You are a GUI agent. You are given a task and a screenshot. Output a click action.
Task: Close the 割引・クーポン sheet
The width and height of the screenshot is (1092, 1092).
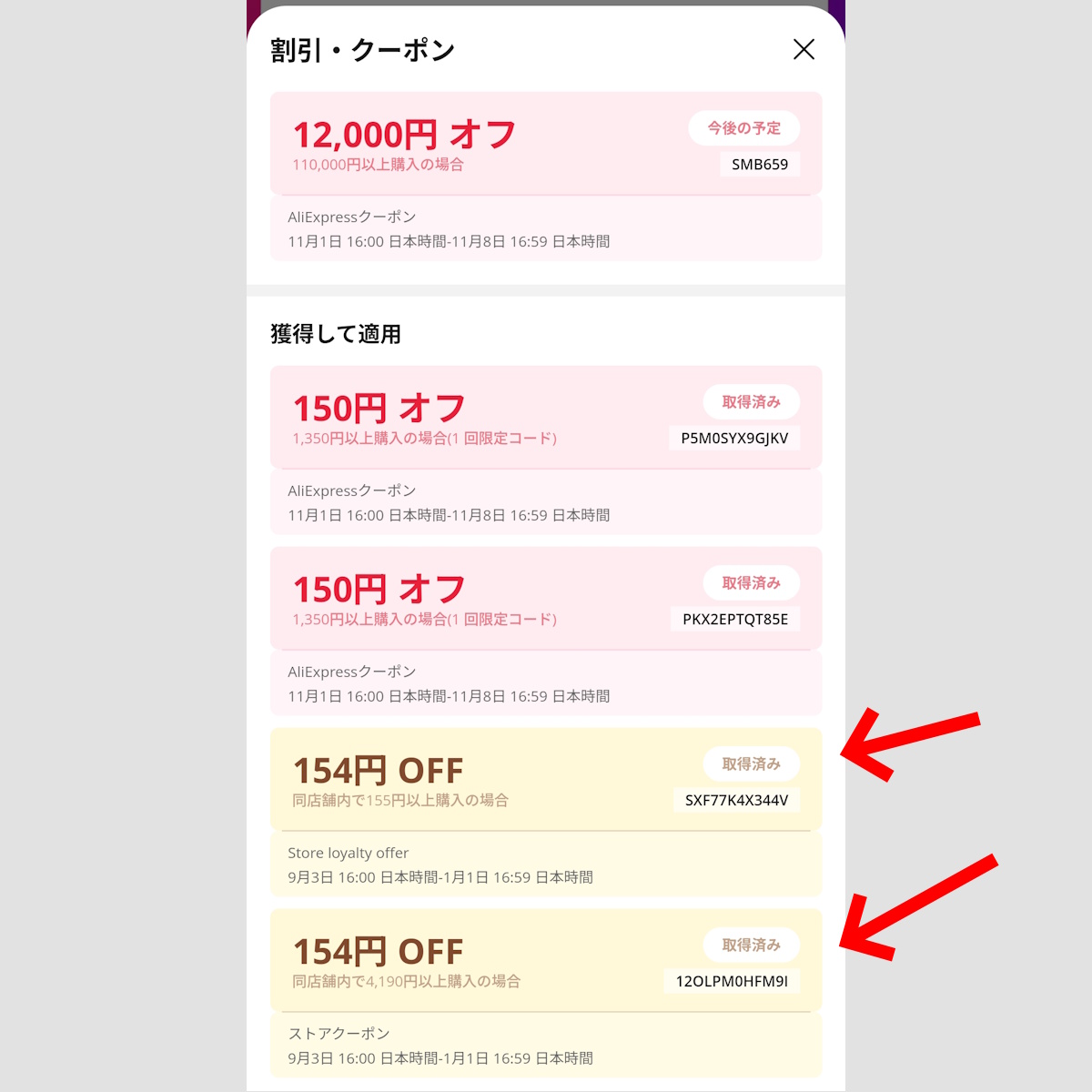pos(804,49)
